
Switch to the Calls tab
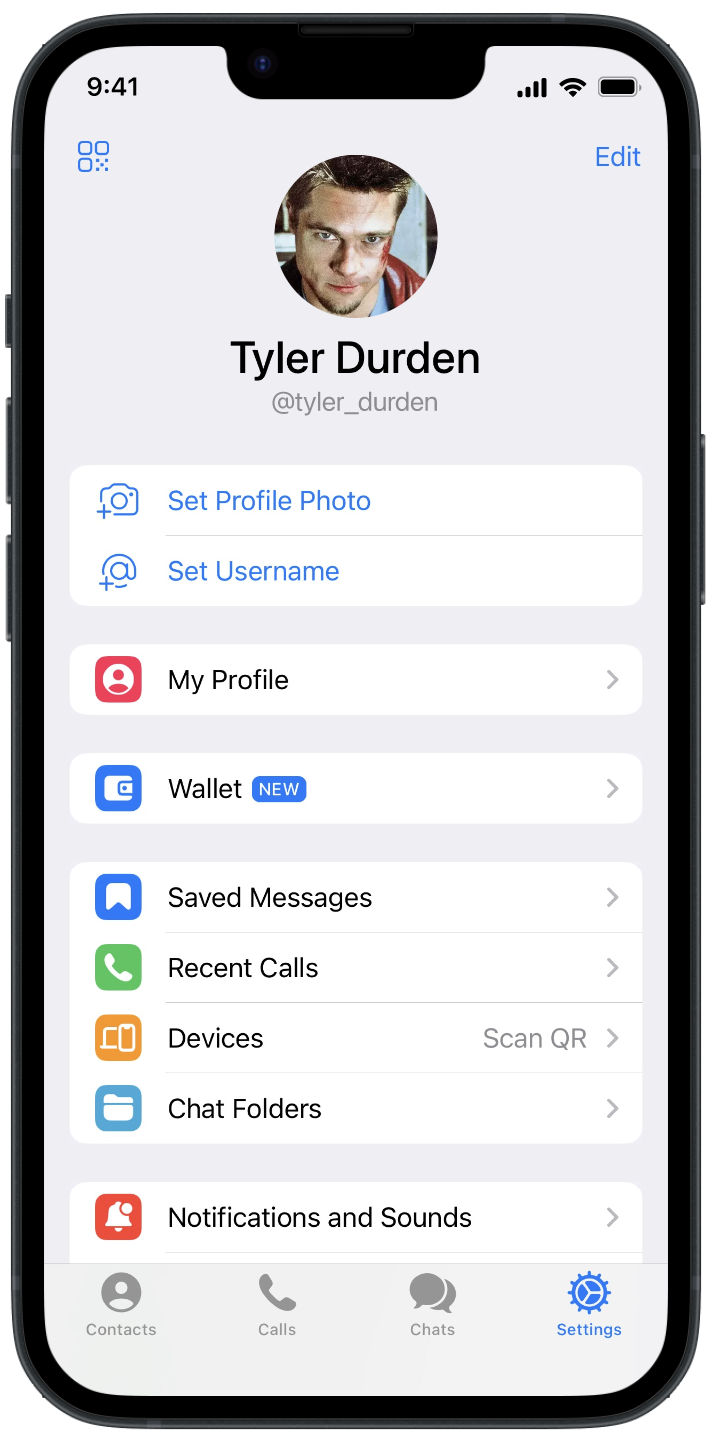(x=277, y=1305)
